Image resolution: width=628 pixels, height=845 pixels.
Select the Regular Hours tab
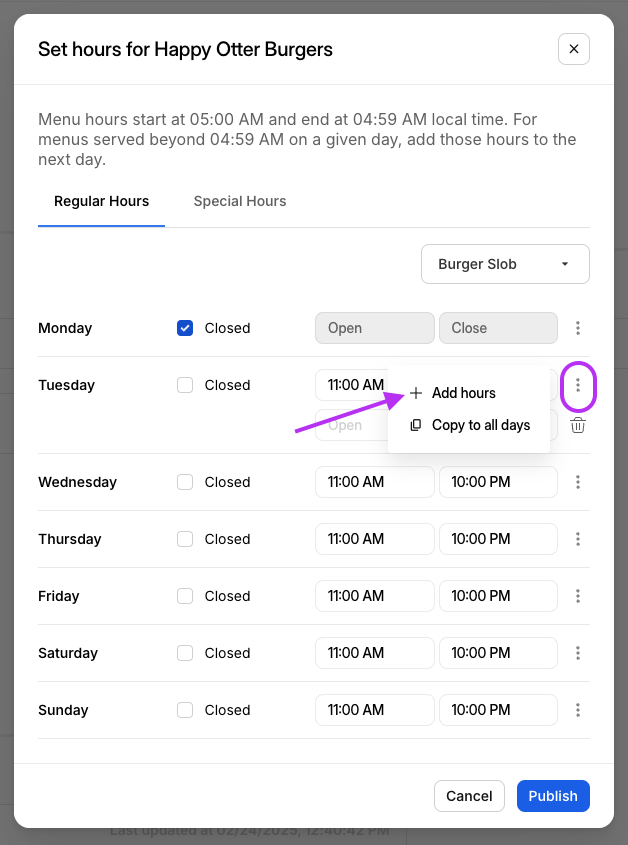tap(101, 201)
